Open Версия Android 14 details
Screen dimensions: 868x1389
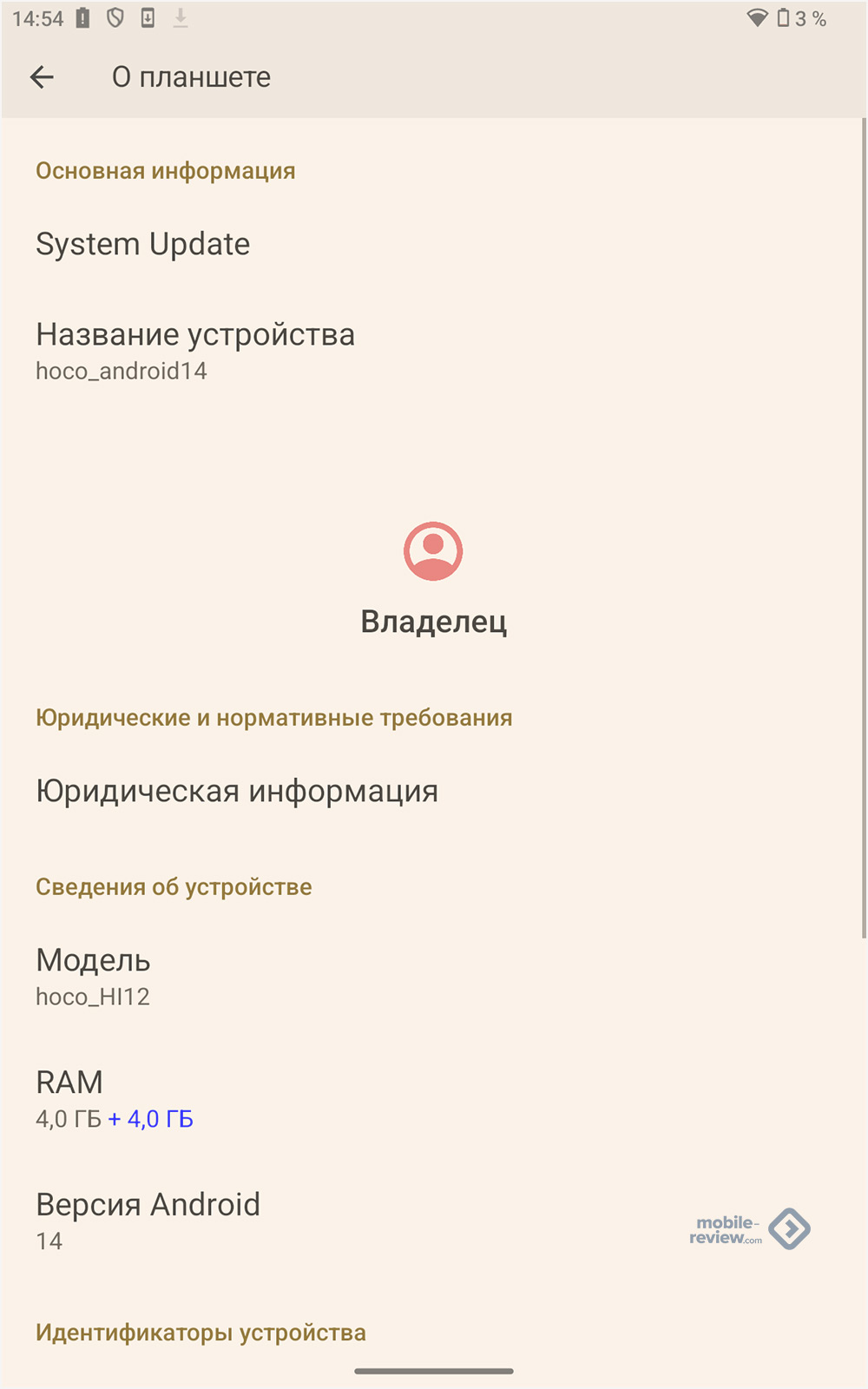(148, 1221)
